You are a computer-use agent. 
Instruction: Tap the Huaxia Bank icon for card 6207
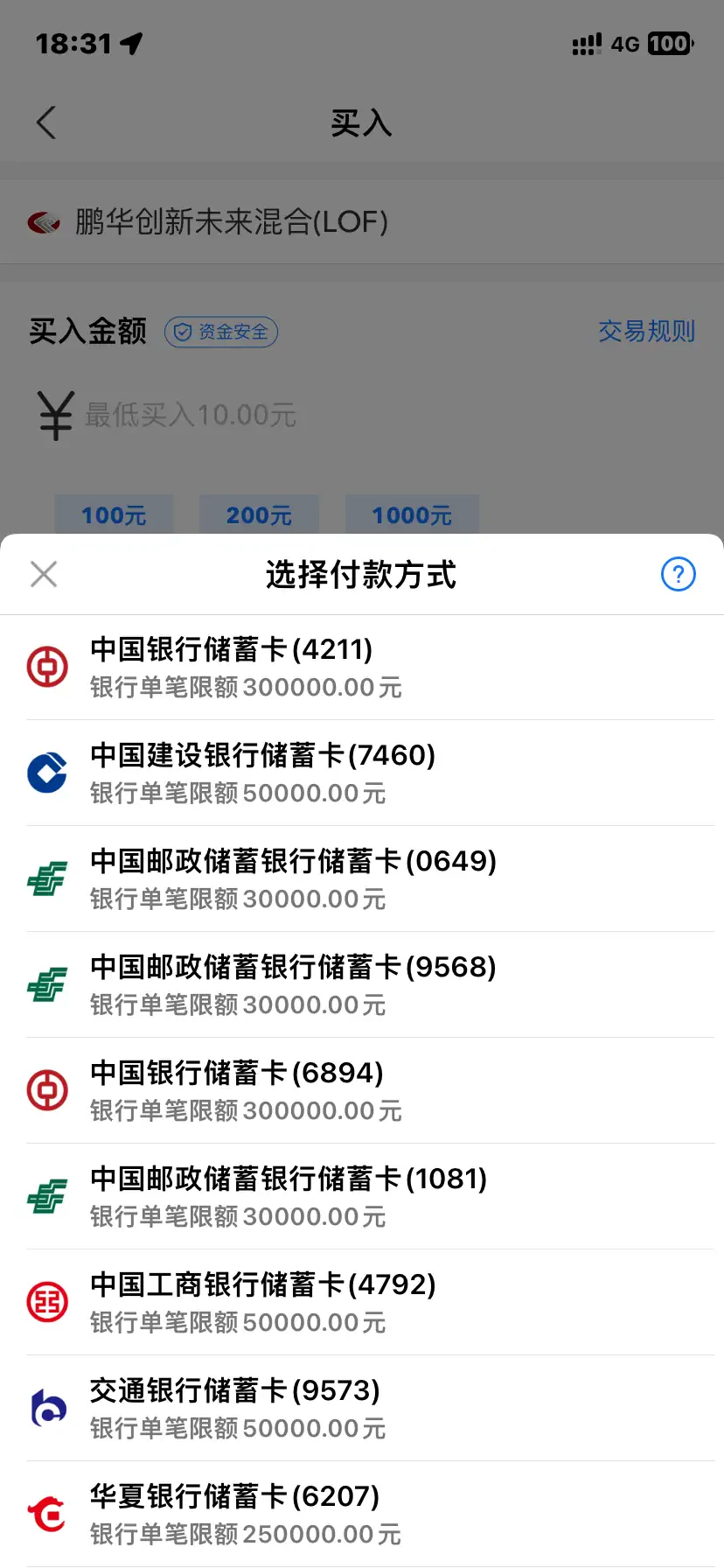tap(47, 1514)
